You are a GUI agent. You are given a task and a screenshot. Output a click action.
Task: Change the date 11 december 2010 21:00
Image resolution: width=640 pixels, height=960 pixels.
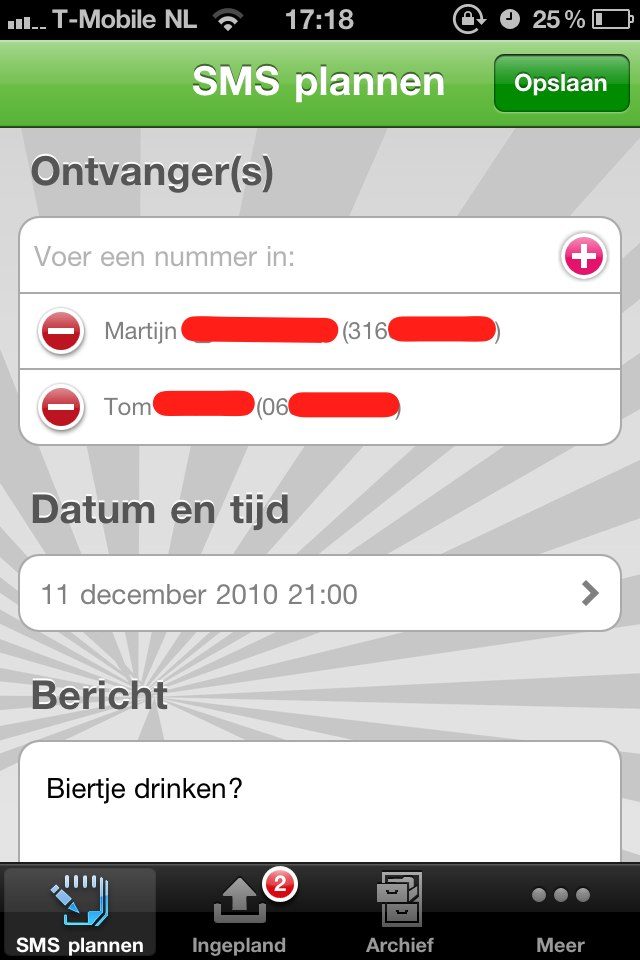[x=320, y=594]
